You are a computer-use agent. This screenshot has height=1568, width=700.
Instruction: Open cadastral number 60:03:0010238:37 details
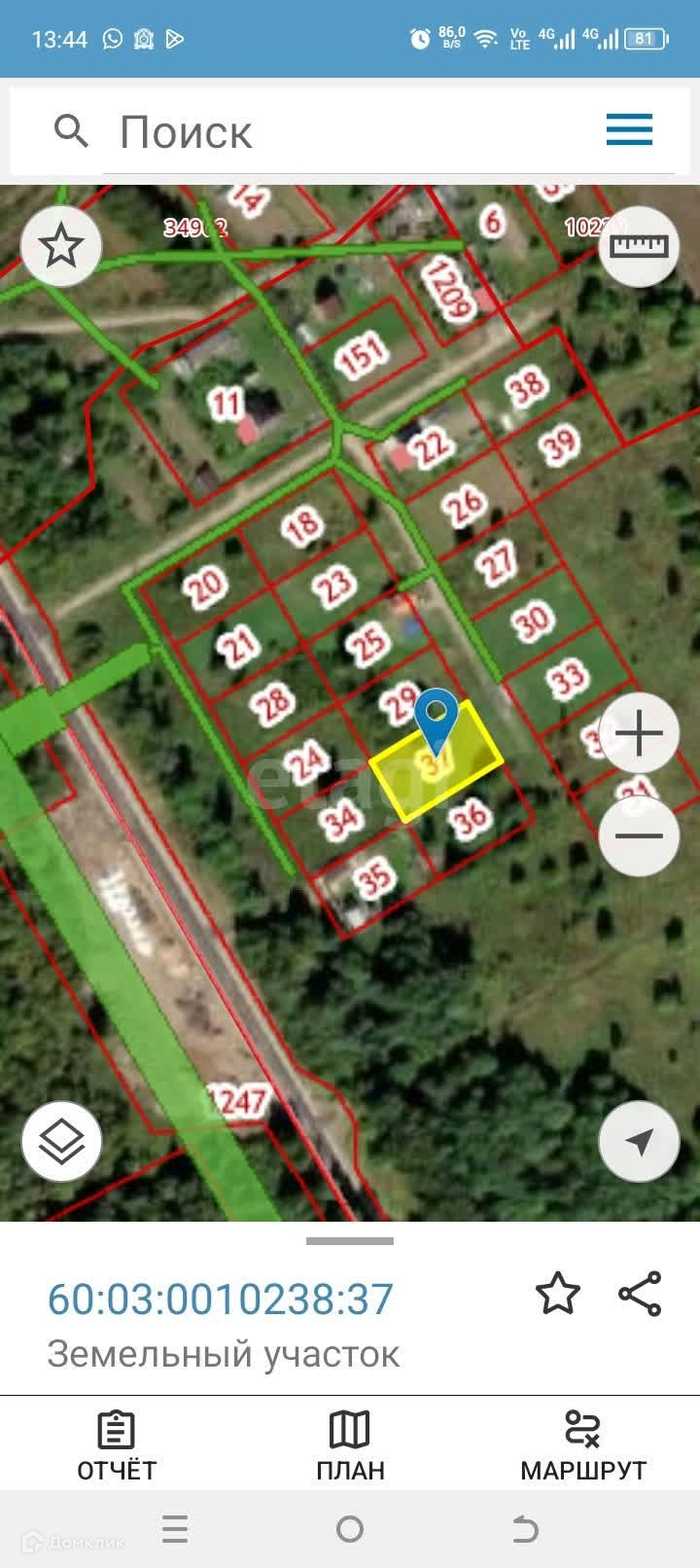(221, 1300)
